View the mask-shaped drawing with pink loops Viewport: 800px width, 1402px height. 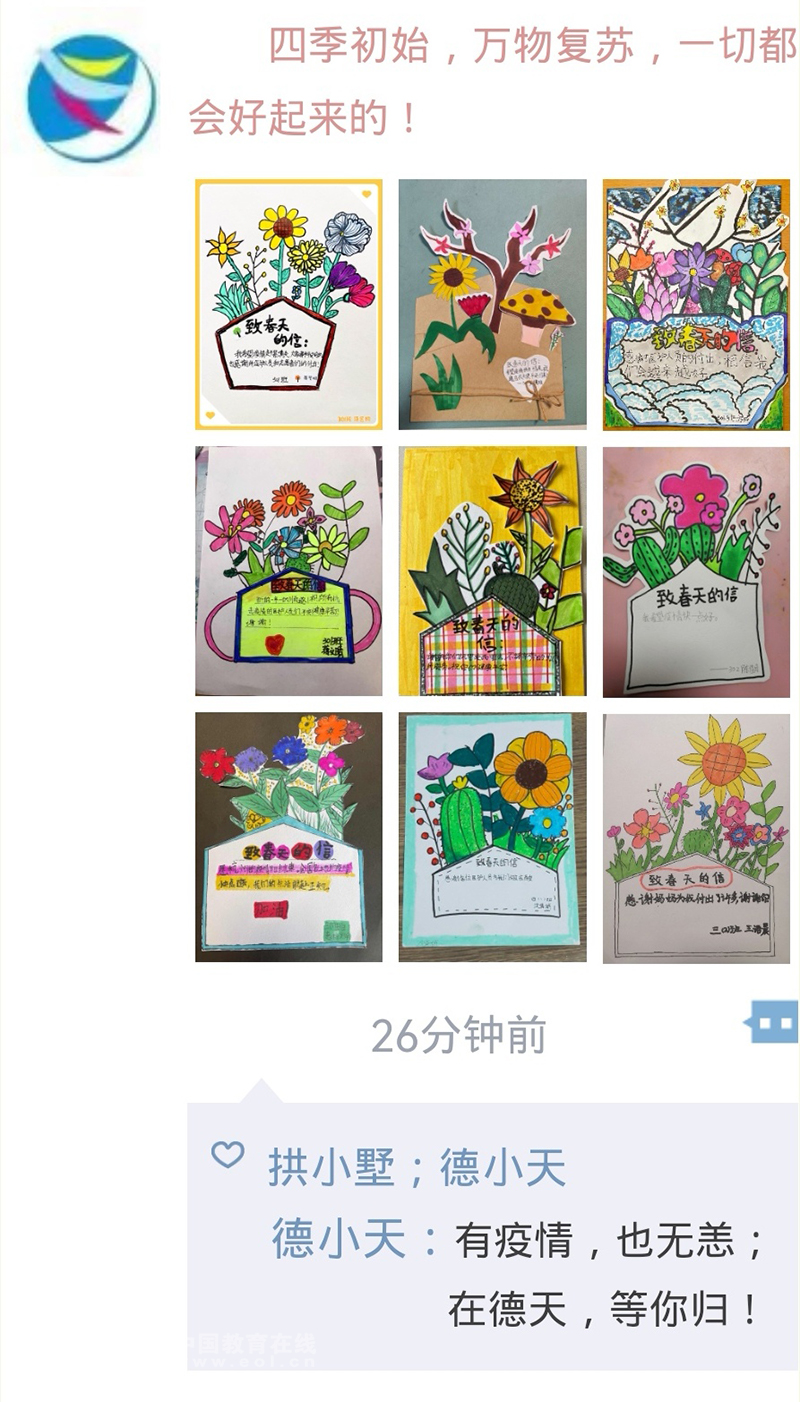click(288, 571)
